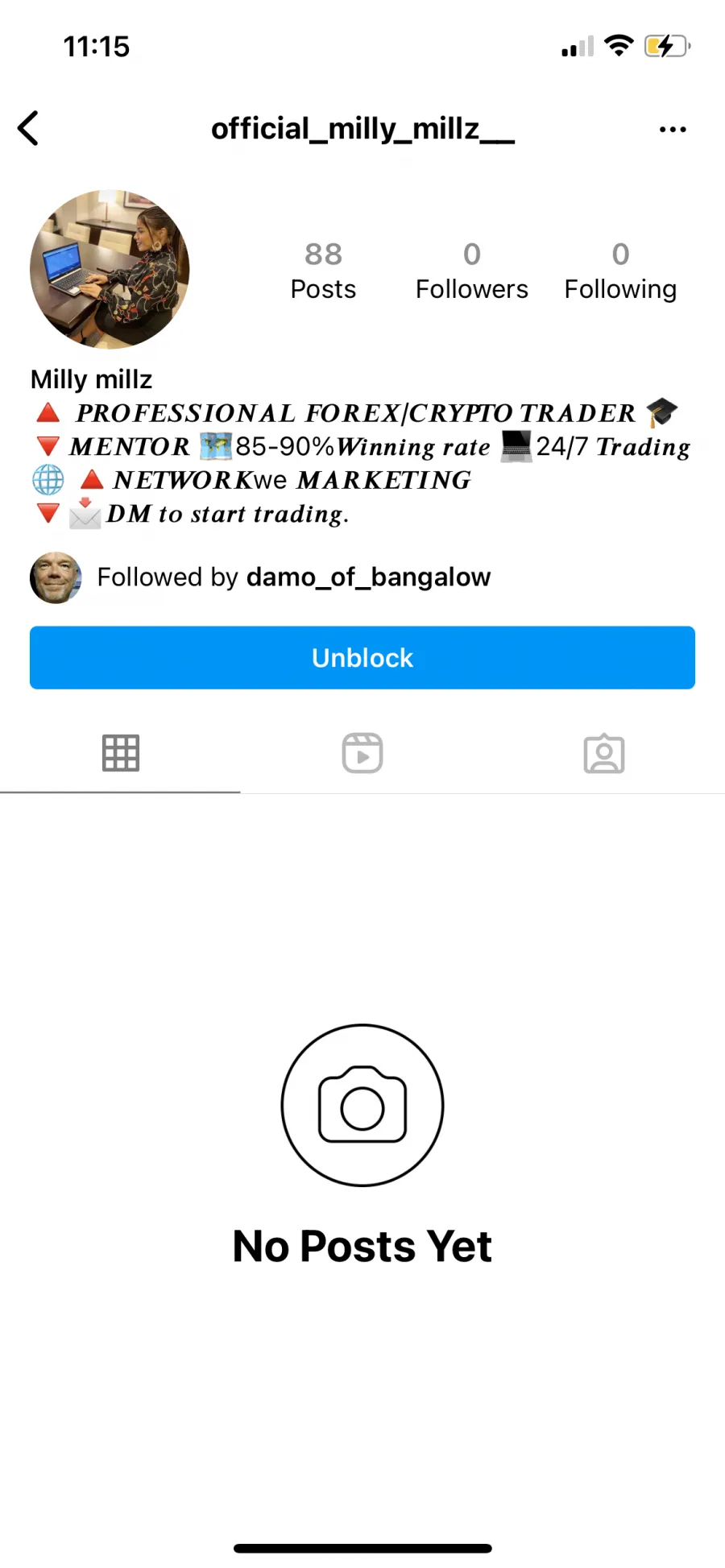This screenshot has width=725, height=1568.
Task: Open the Followers list
Action: (x=472, y=271)
